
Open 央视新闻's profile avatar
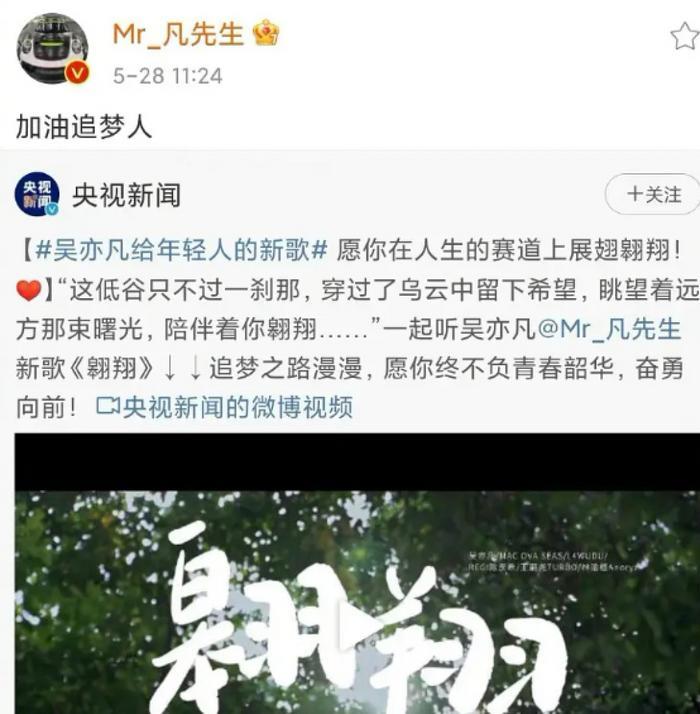[37, 194]
